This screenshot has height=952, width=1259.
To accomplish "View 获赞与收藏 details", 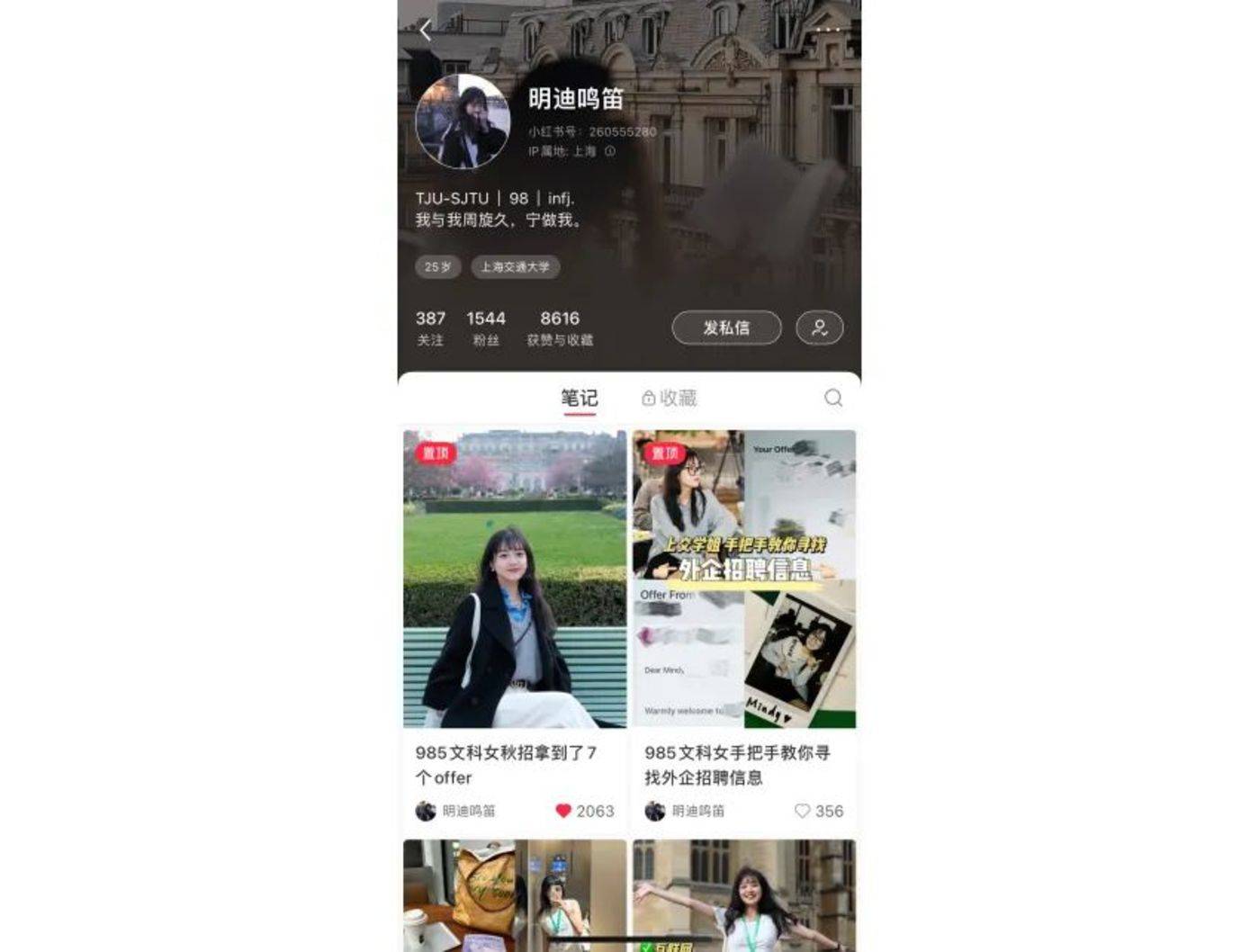I will (x=559, y=328).
